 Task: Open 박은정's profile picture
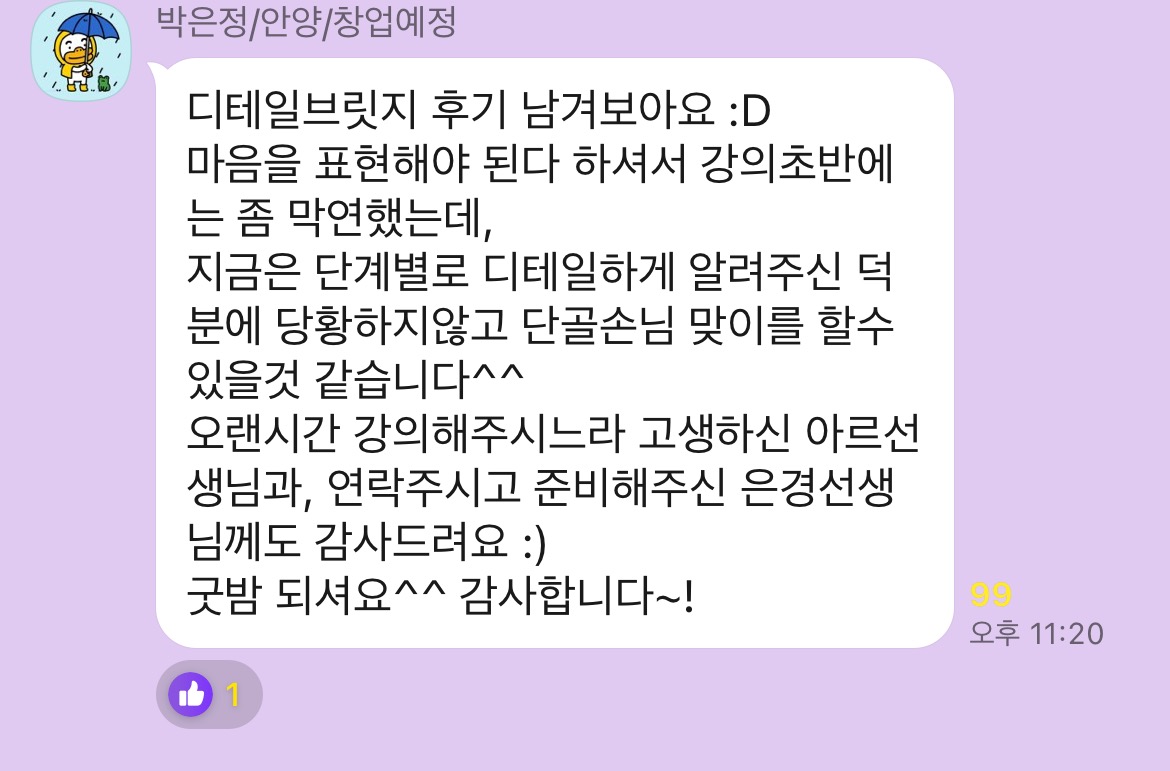[81, 52]
